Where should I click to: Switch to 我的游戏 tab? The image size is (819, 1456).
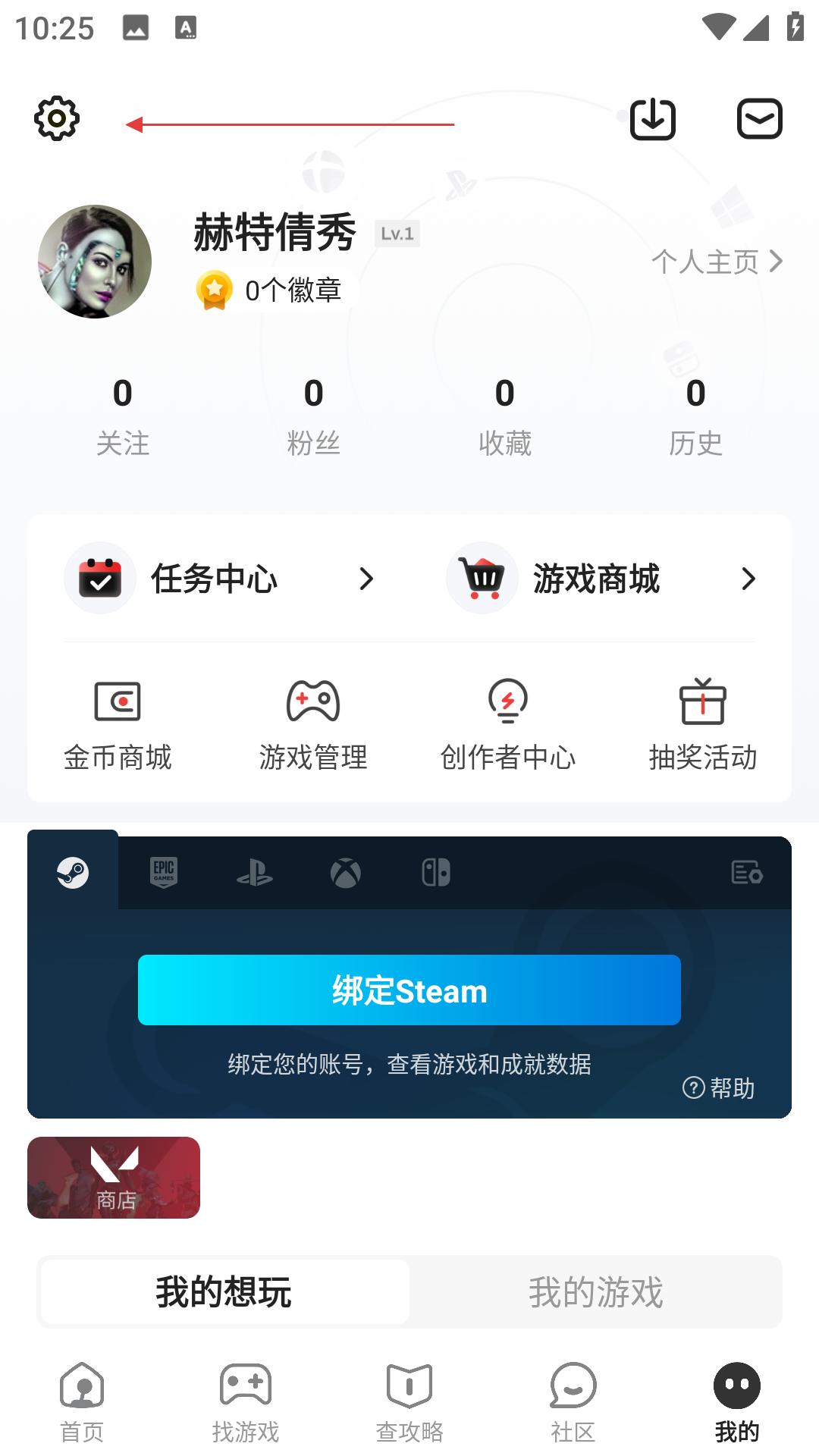[596, 1292]
